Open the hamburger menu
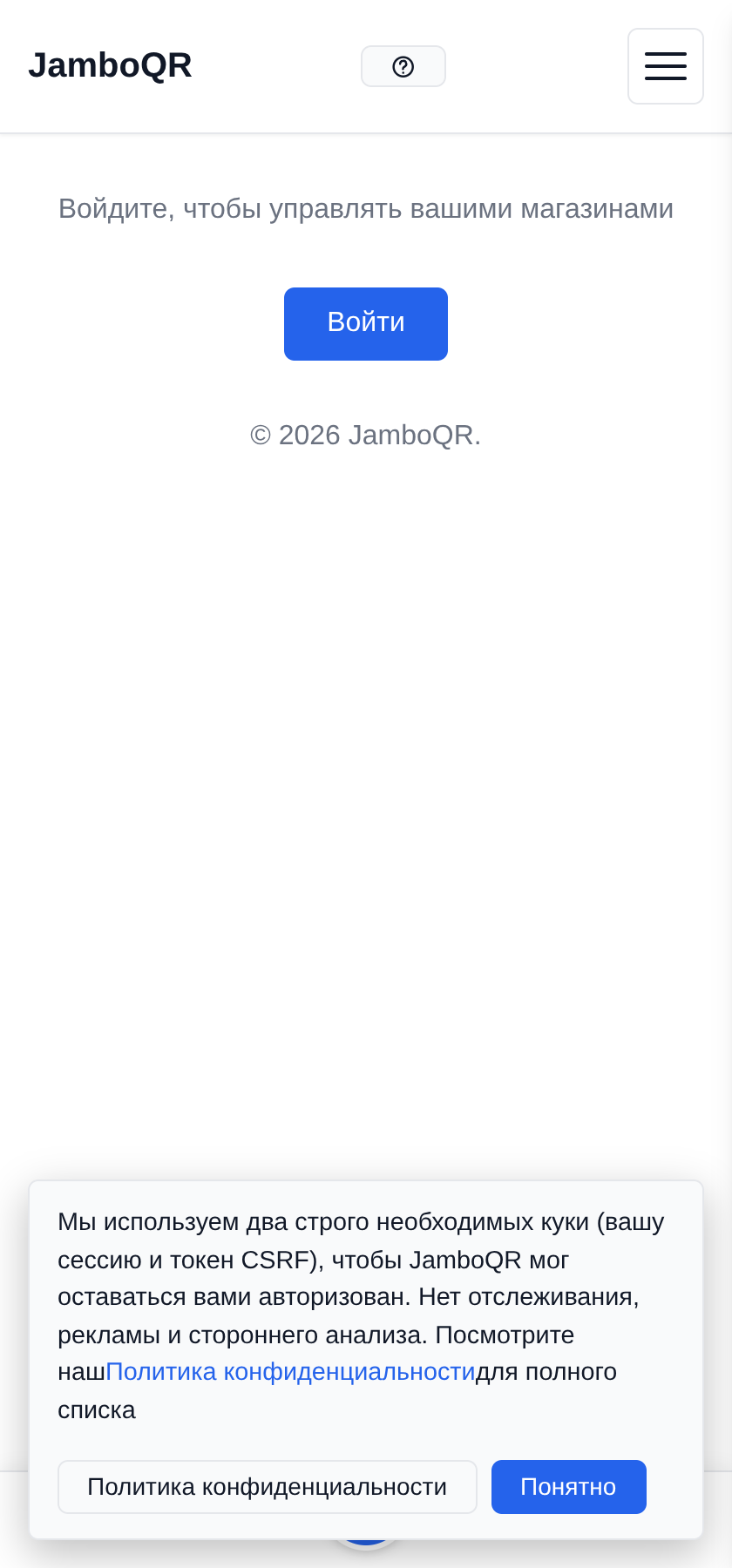Screen dimensions: 732x1568 coord(666,66)
